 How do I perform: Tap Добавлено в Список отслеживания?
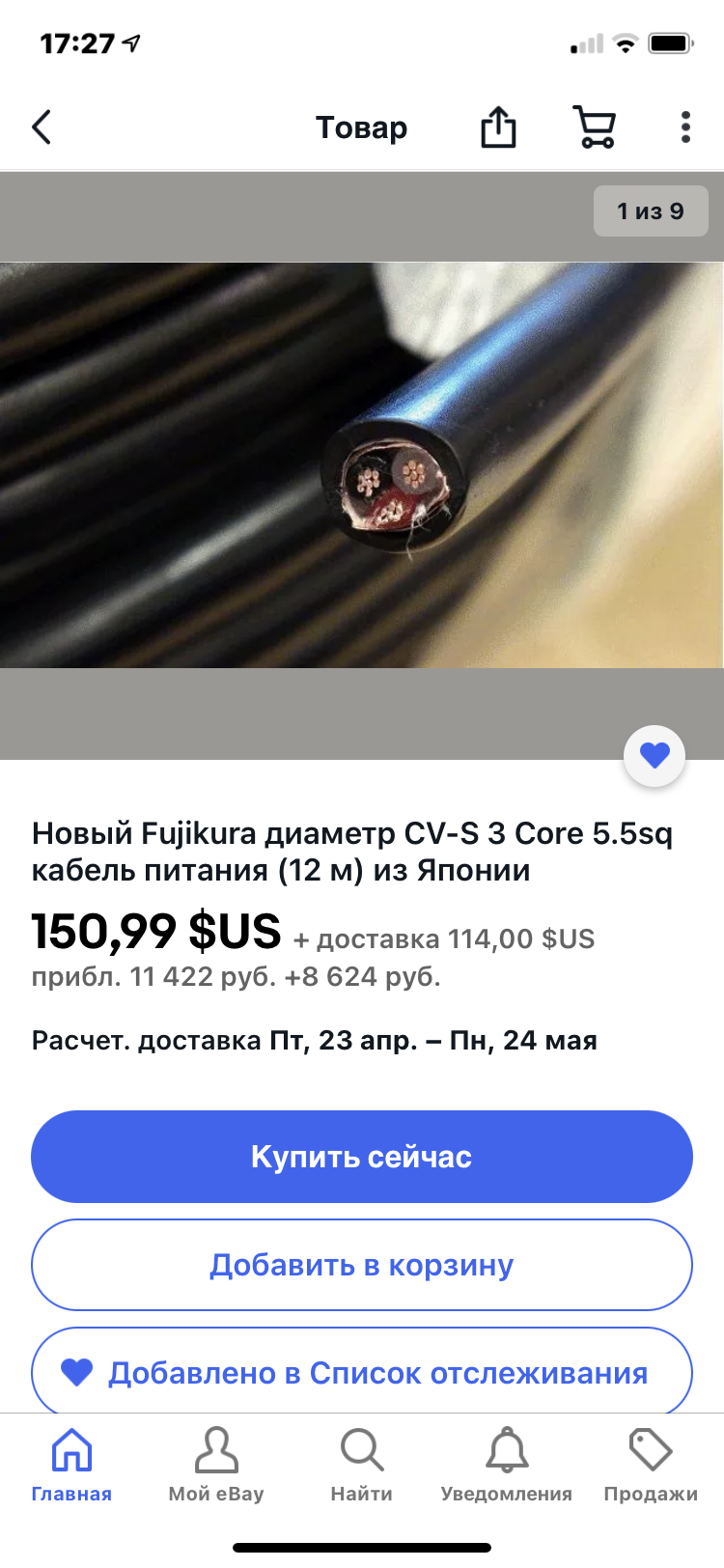tap(362, 1371)
